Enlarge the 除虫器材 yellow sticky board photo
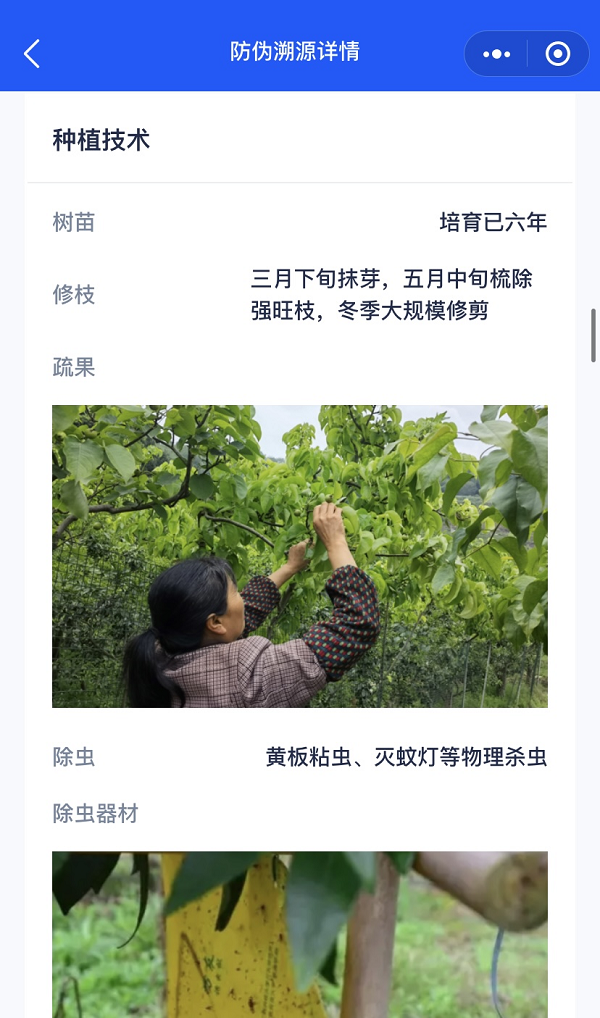The width and height of the screenshot is (600, 1018). (300, 934)
